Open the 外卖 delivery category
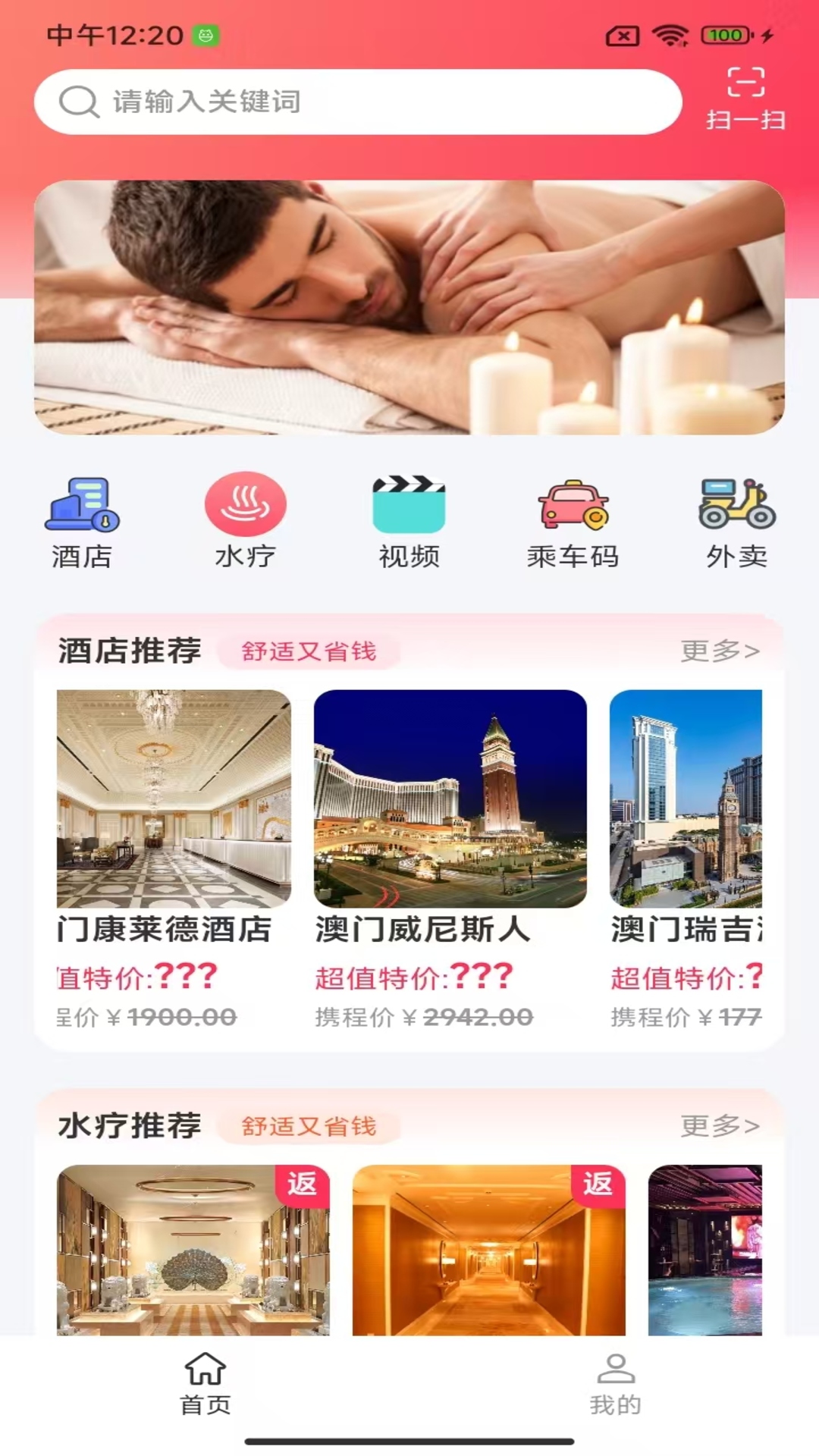 click(736, 523)
